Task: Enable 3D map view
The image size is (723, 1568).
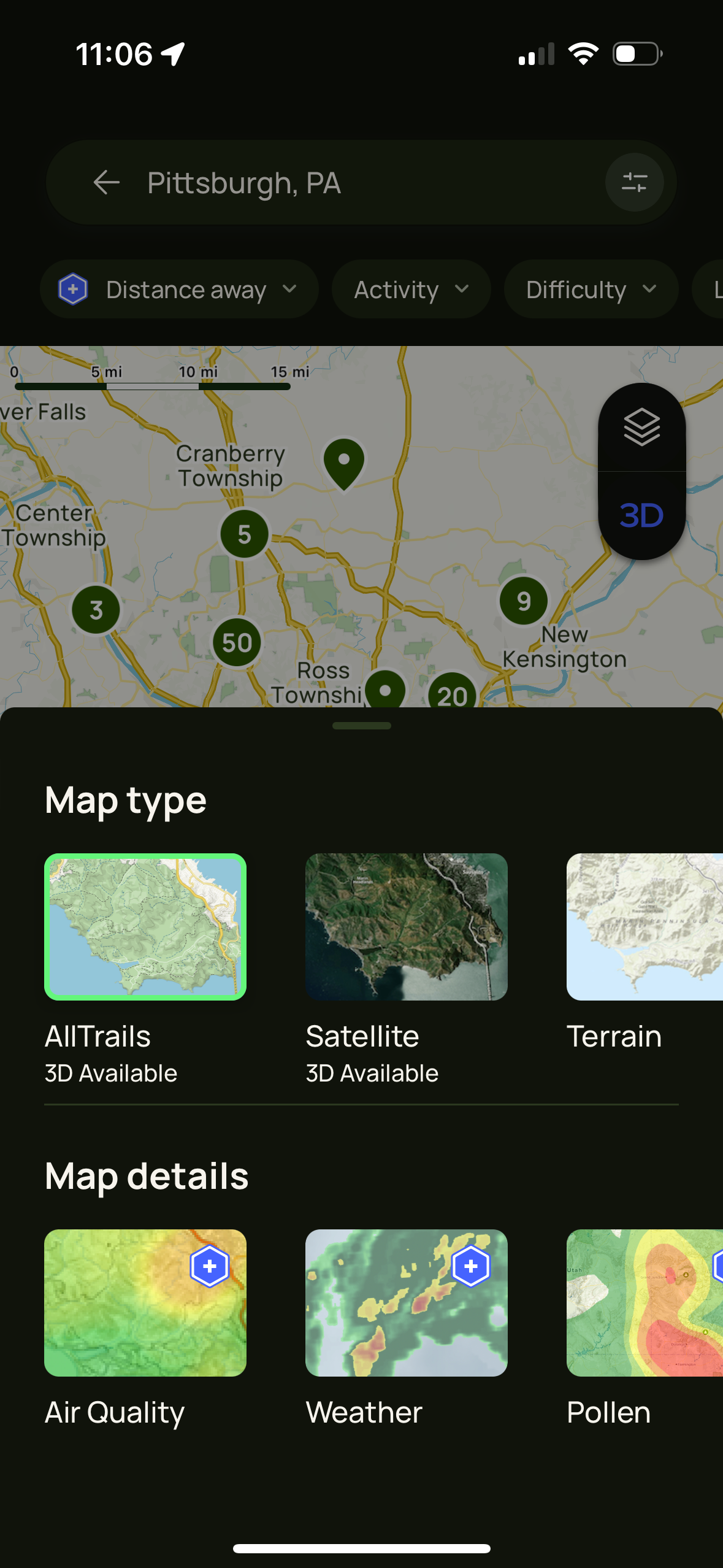Action: pyautogui.click(x=641, y=515)
